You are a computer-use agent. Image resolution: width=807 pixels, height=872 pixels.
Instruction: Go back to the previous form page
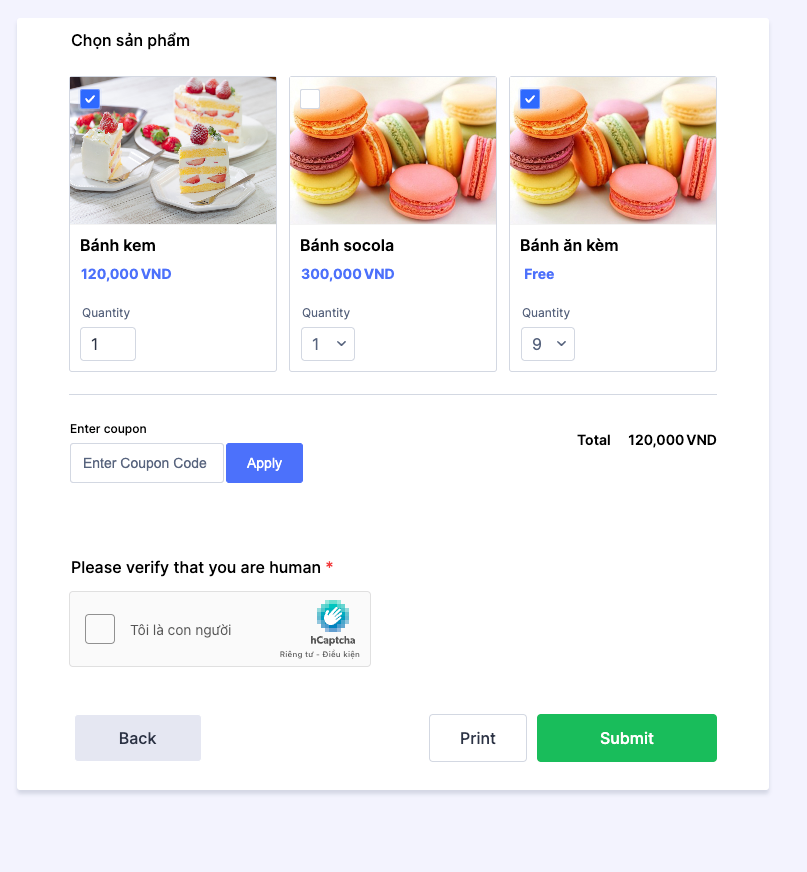click(x=138, y=738)
